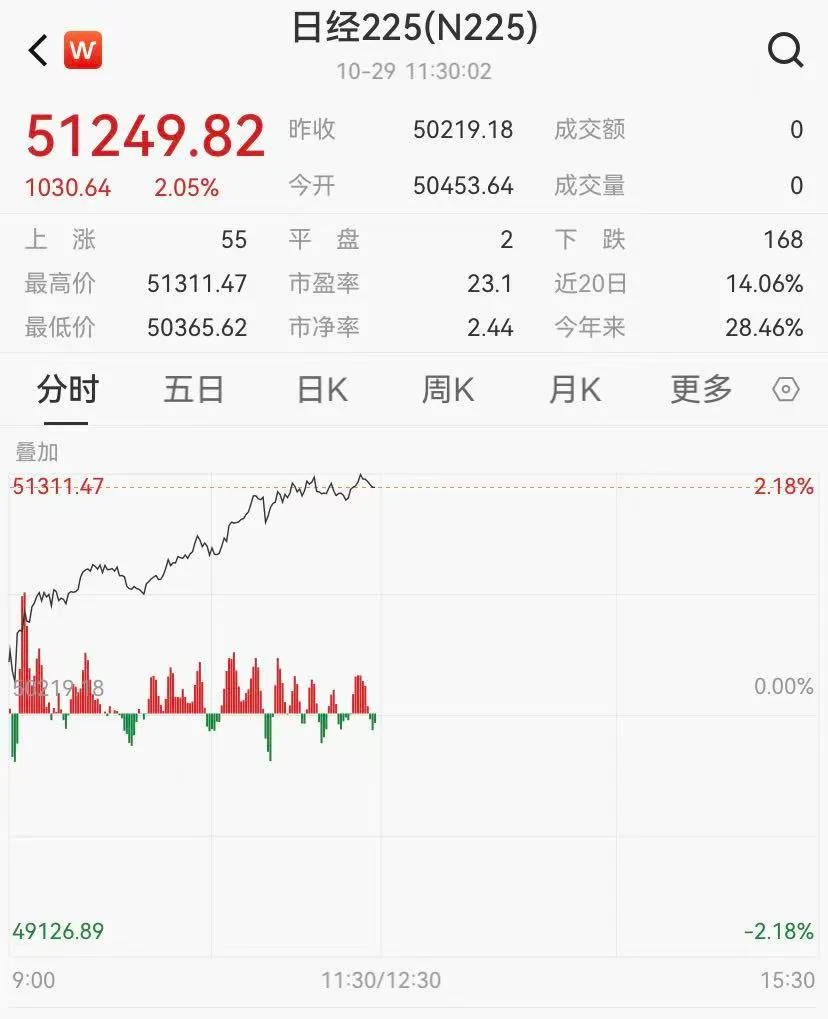Switch to the 分时 chart tab
Image resolution: width=828 pixels, height=1019 pixels.
pos(68,390)
